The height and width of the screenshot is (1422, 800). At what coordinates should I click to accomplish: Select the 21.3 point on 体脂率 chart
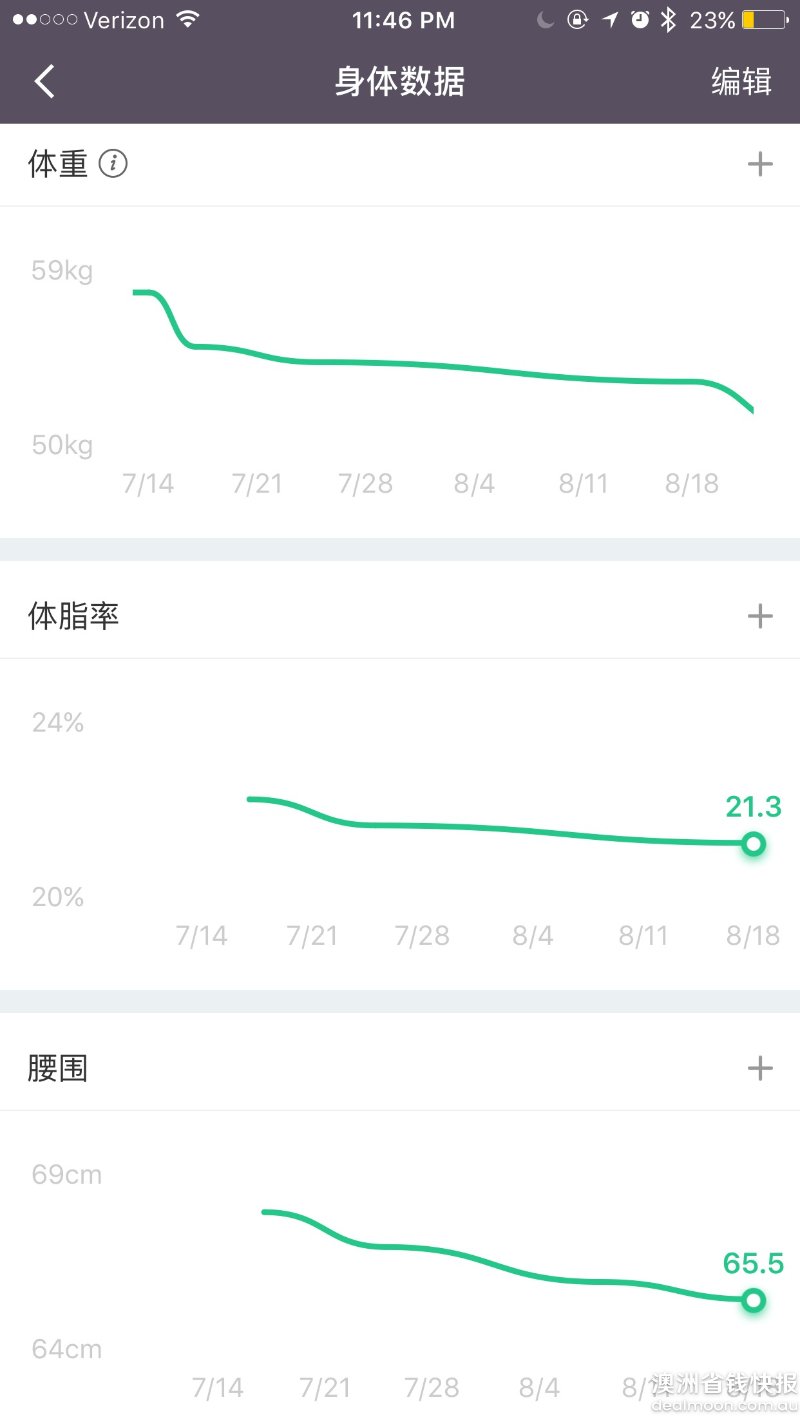coord(754,844)
